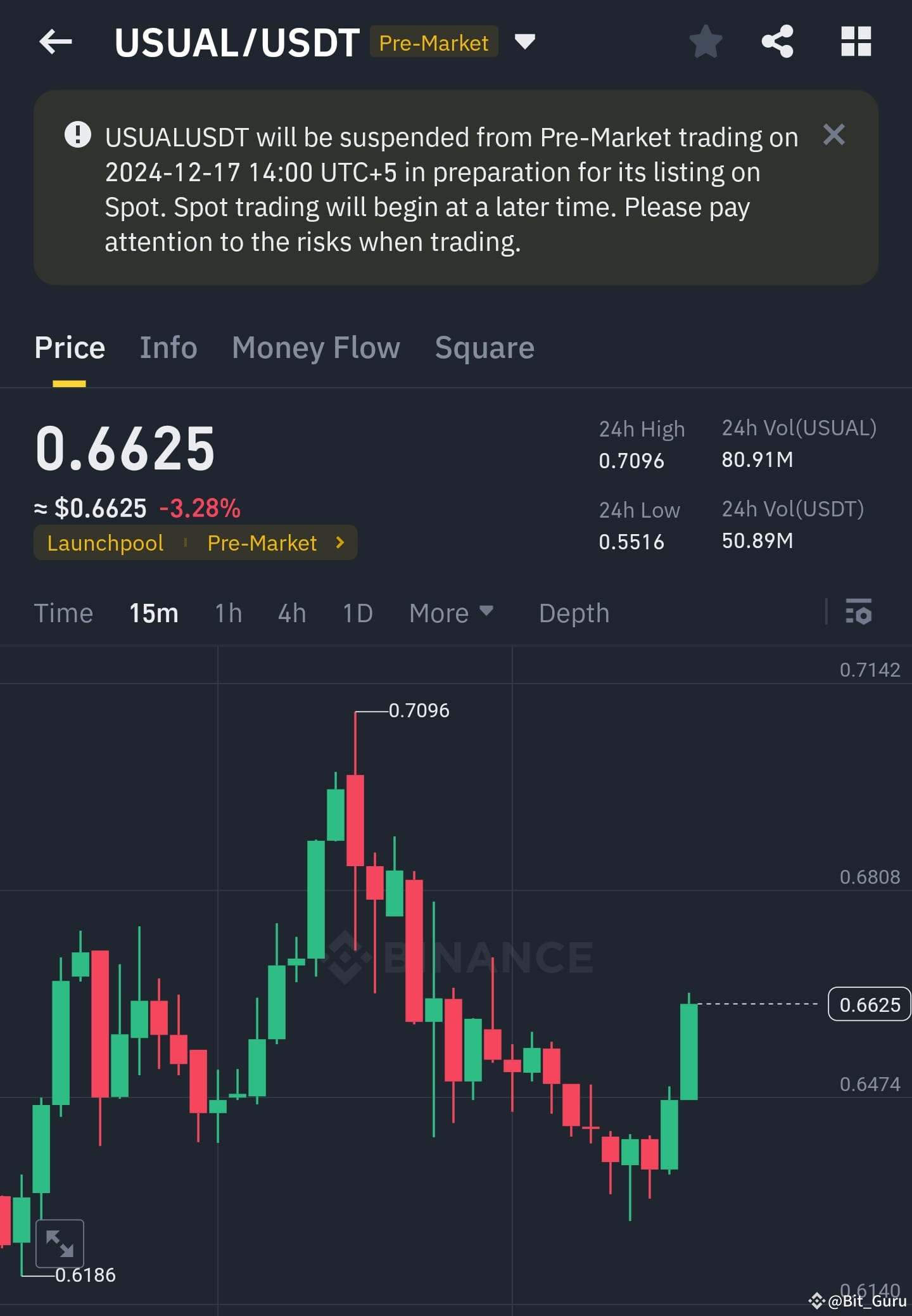
Task: Open the chart settings icon next to Depth
Action: pyautogui.click(x=859, y=612)
